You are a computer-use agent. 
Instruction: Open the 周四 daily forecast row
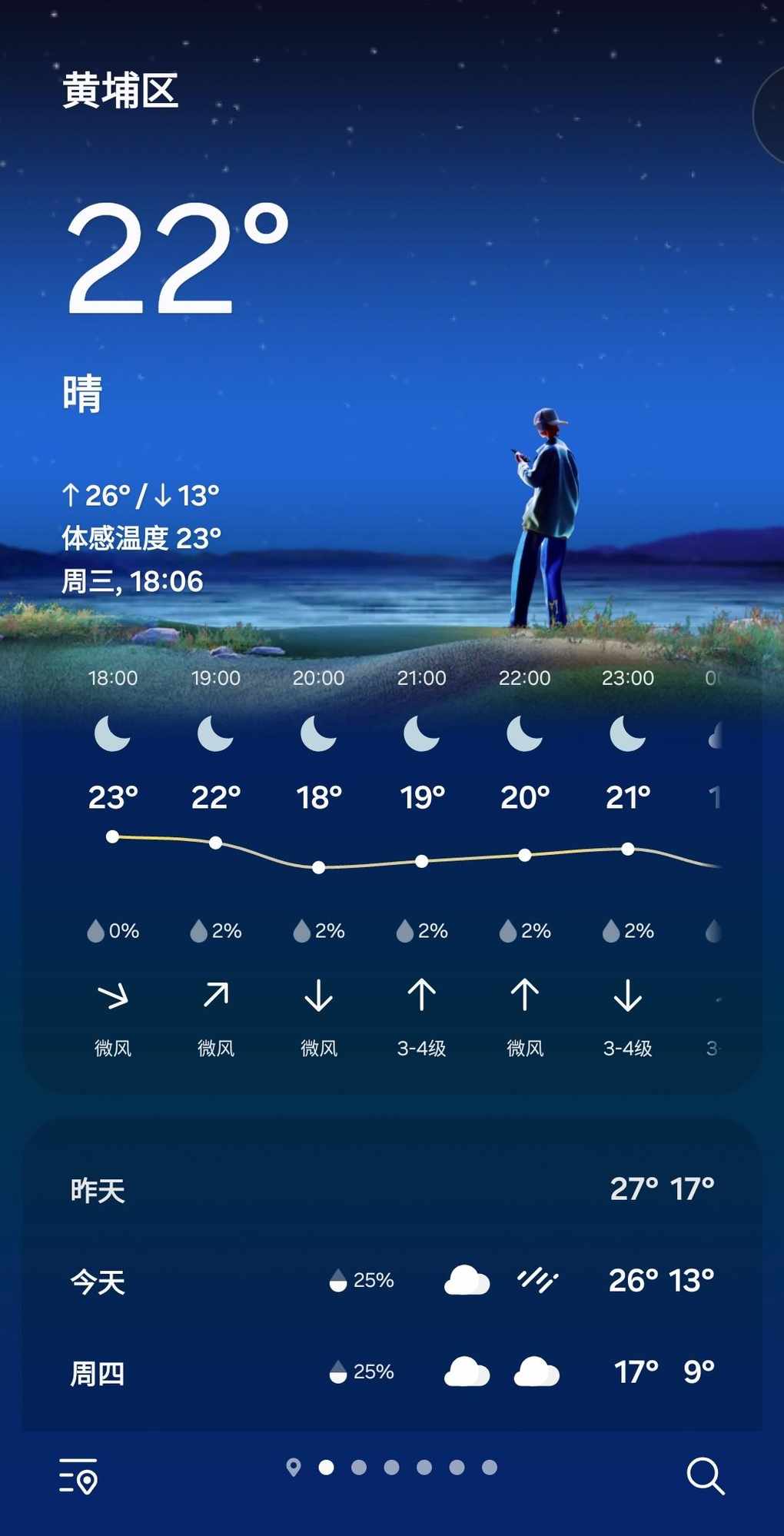click(x=392, y=1372)
